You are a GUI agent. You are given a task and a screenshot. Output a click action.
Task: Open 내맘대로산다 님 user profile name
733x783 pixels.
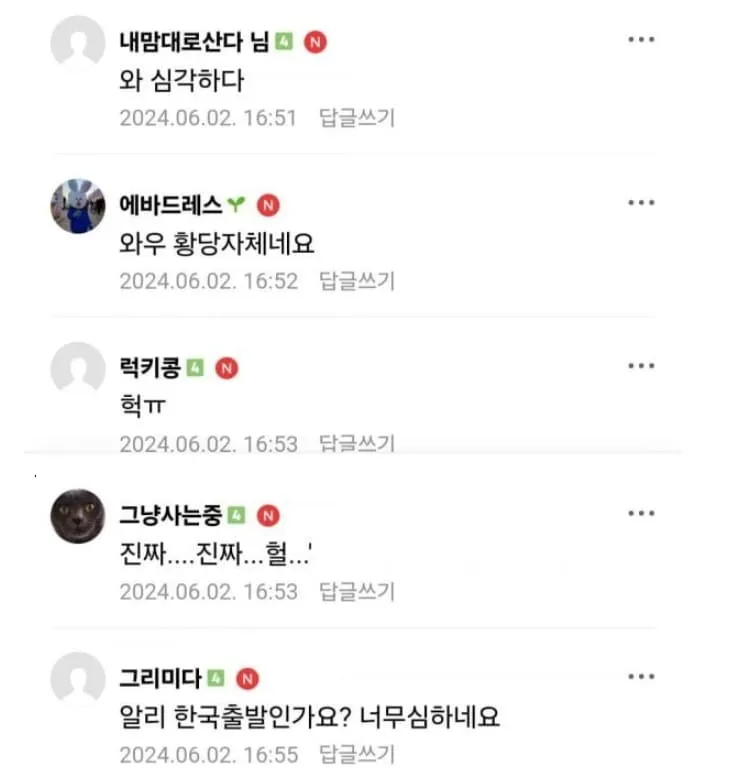[192, 42]
